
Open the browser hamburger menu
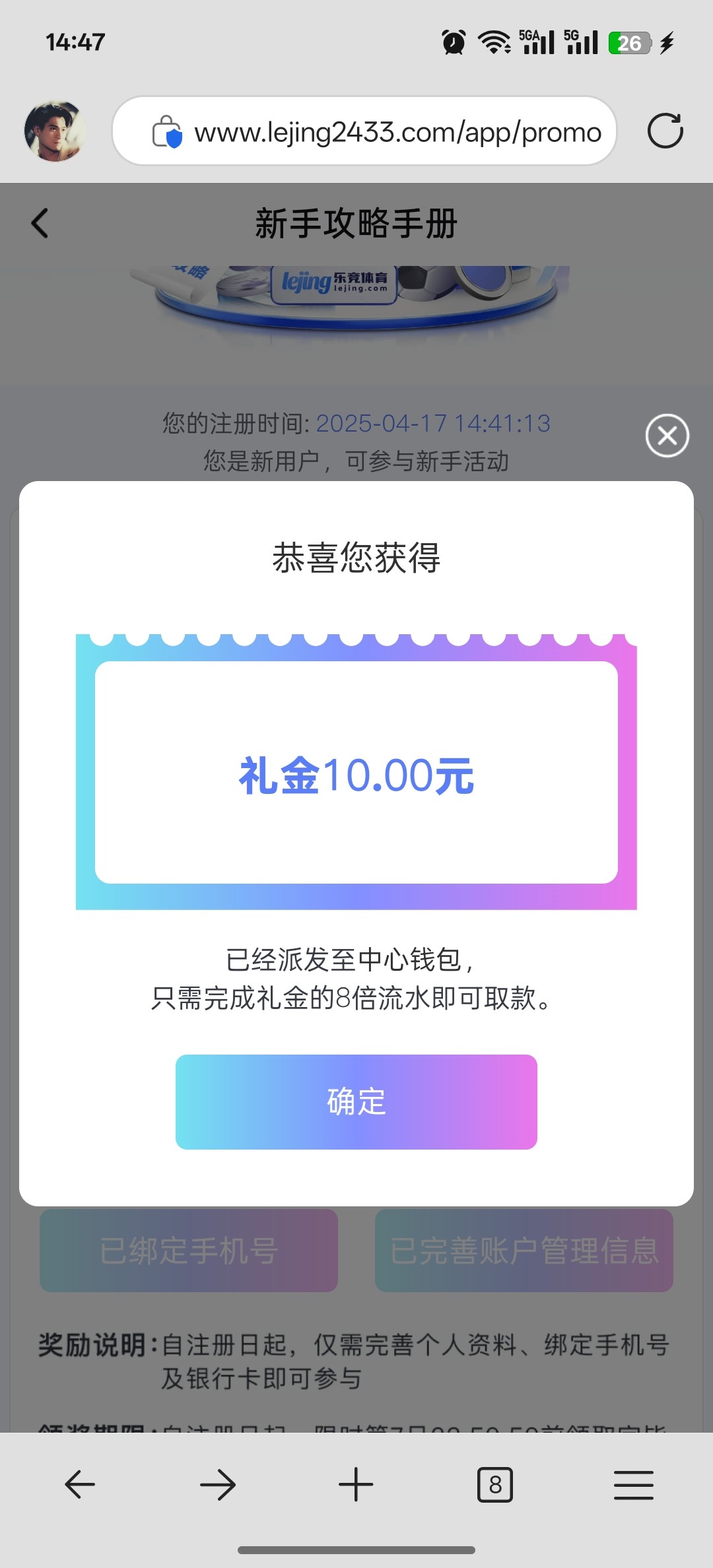coord(633,1485)
